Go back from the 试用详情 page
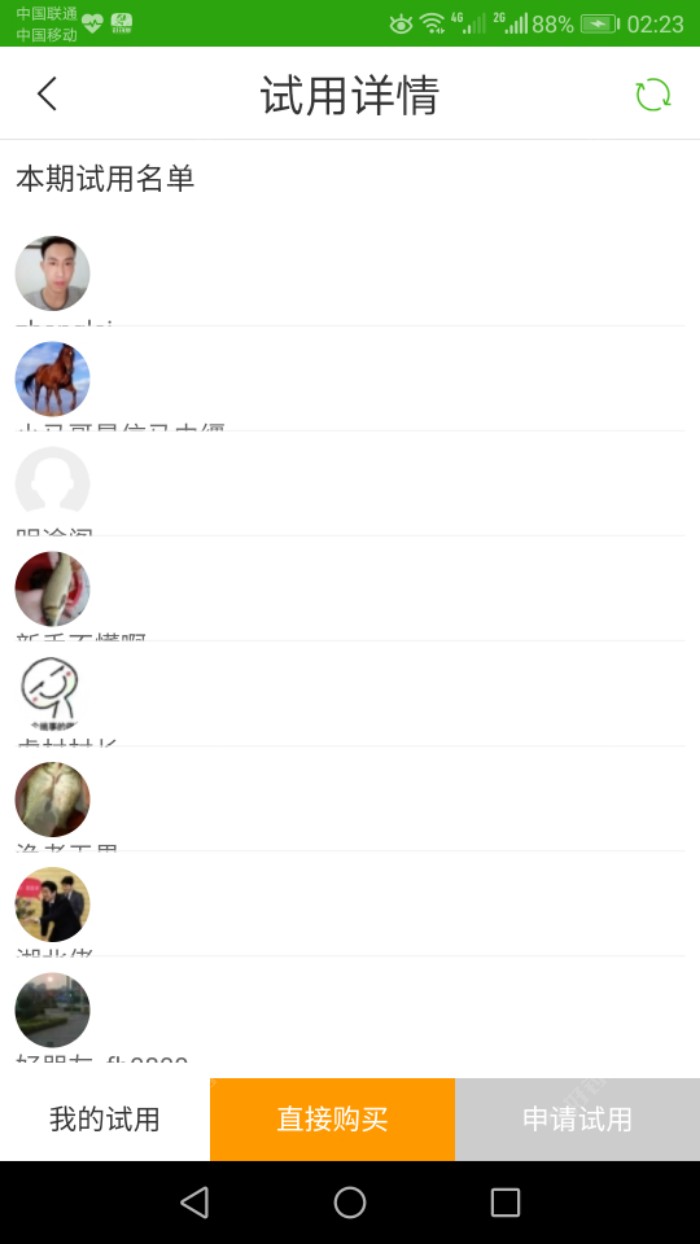 tap(47, 94)
